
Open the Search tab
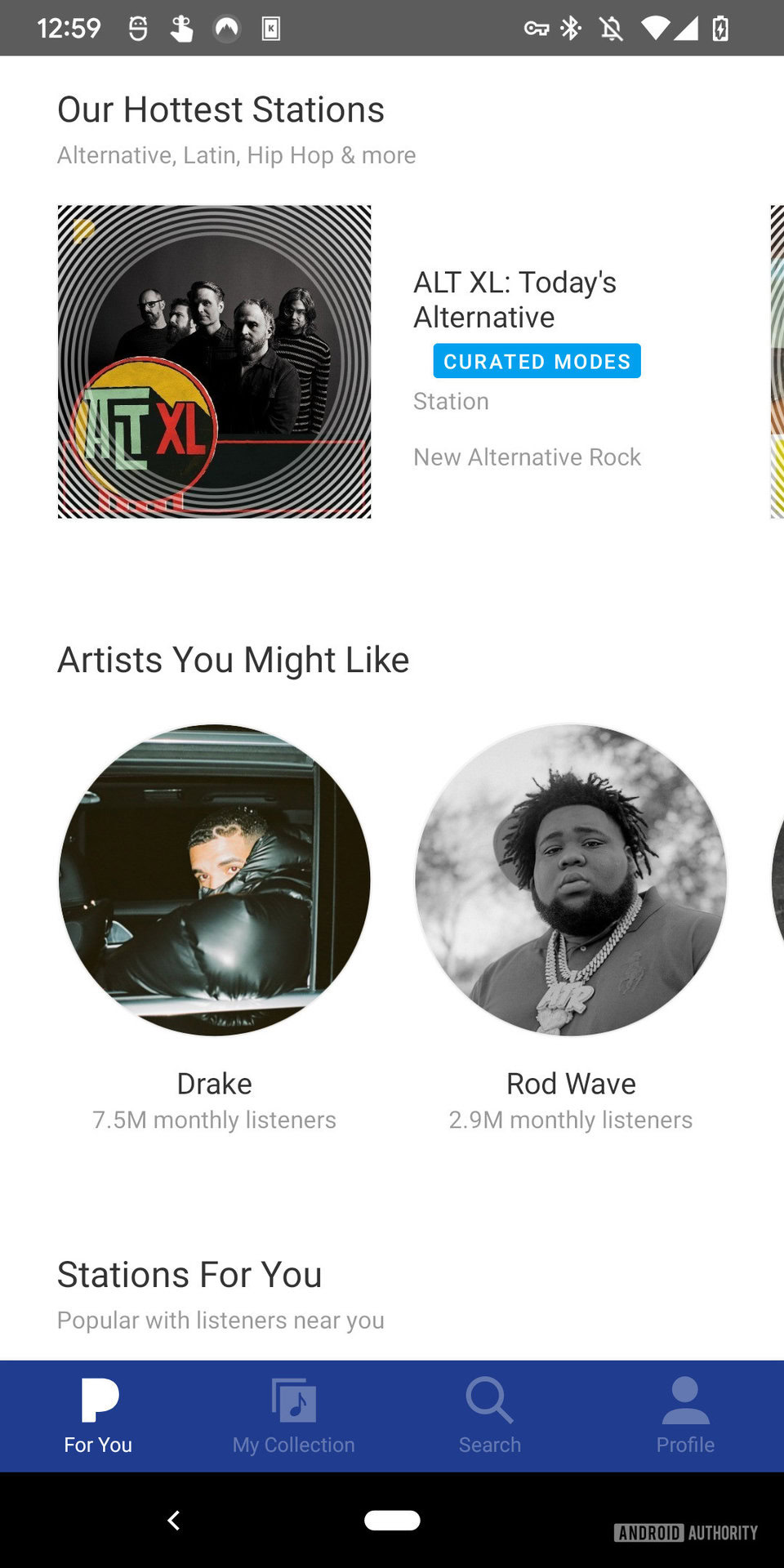489,1415
